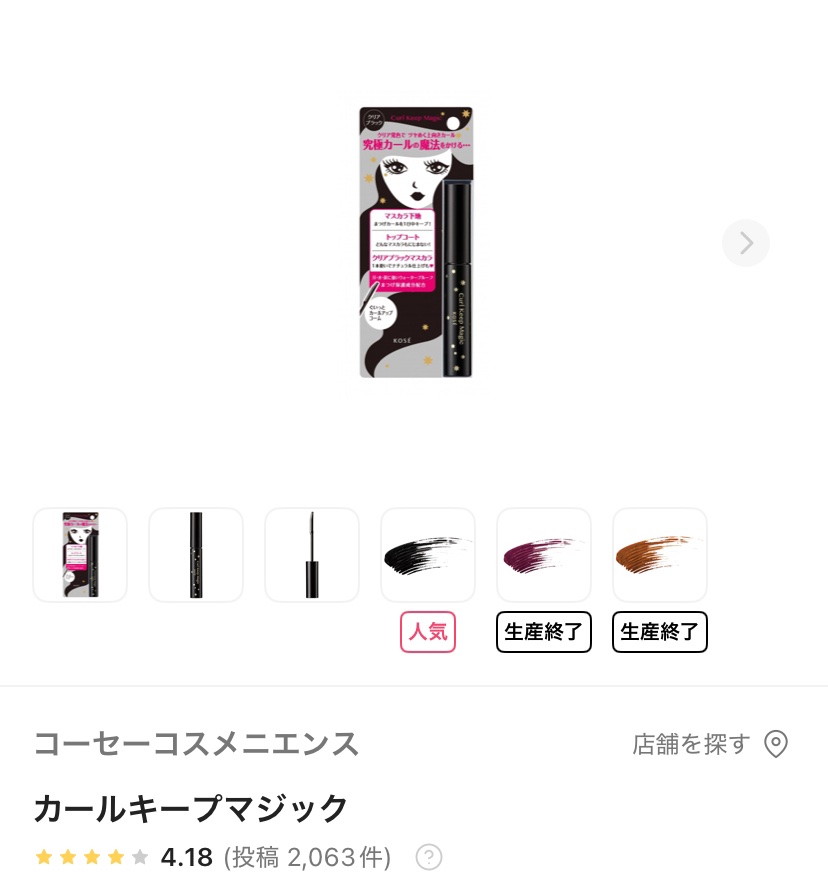This screenshot has height=879, width=828.
Task: Open the コーセーコスメニエンス brand page
Action: click(196, 744)
